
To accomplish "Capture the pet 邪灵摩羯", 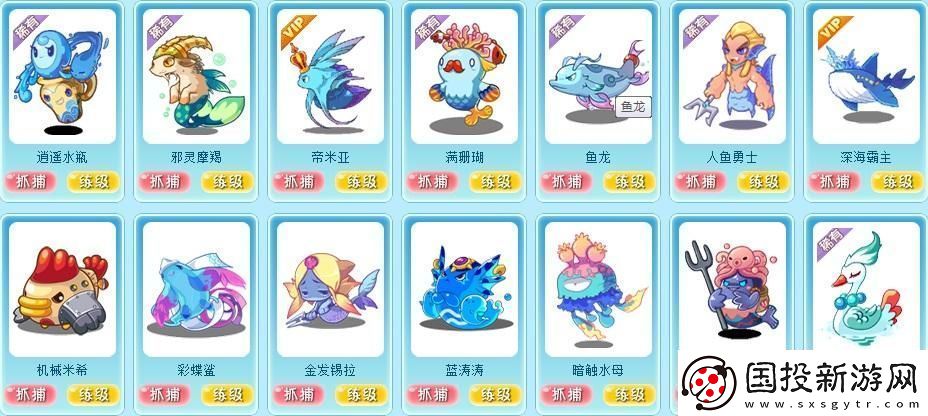I will click(x=165, y=181).
